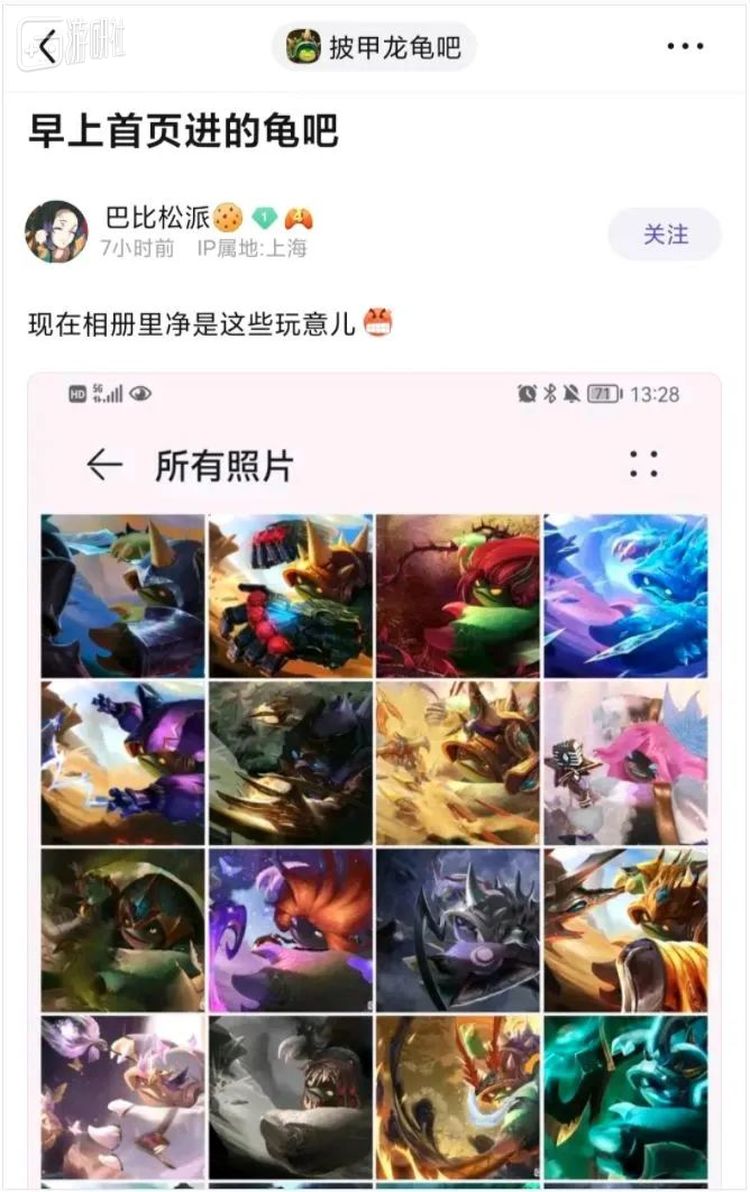Go back using the top-left arrow

[x=47, y=46]
